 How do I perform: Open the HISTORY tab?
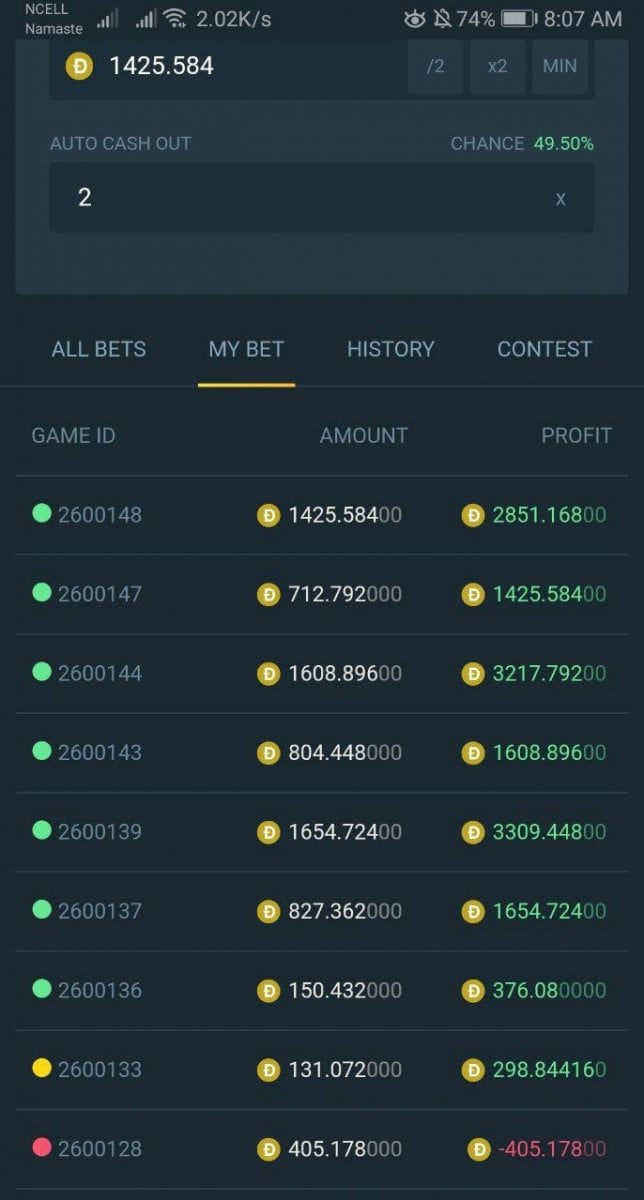tap(390, 349)
